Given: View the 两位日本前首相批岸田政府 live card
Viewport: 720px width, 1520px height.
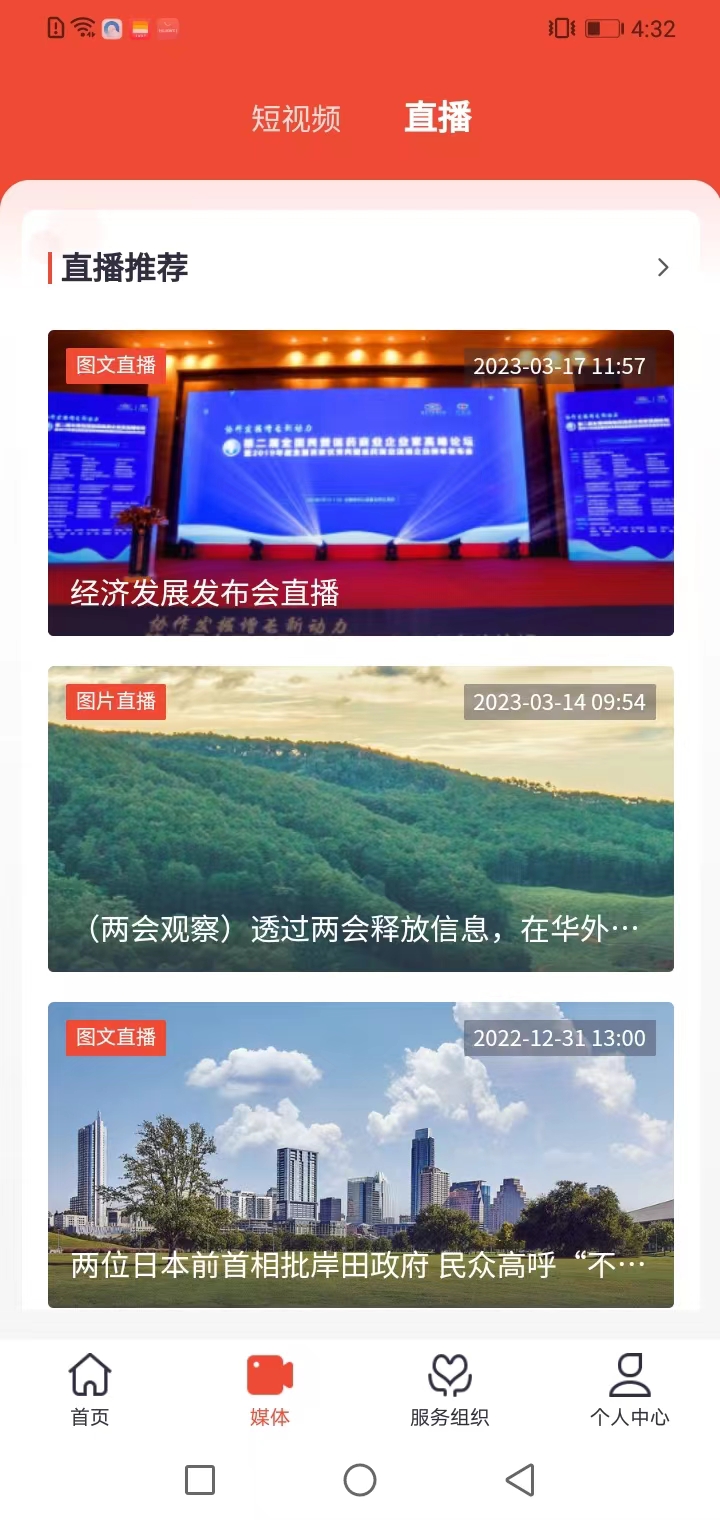Looking at the screenshot, I should (360, 1154).
